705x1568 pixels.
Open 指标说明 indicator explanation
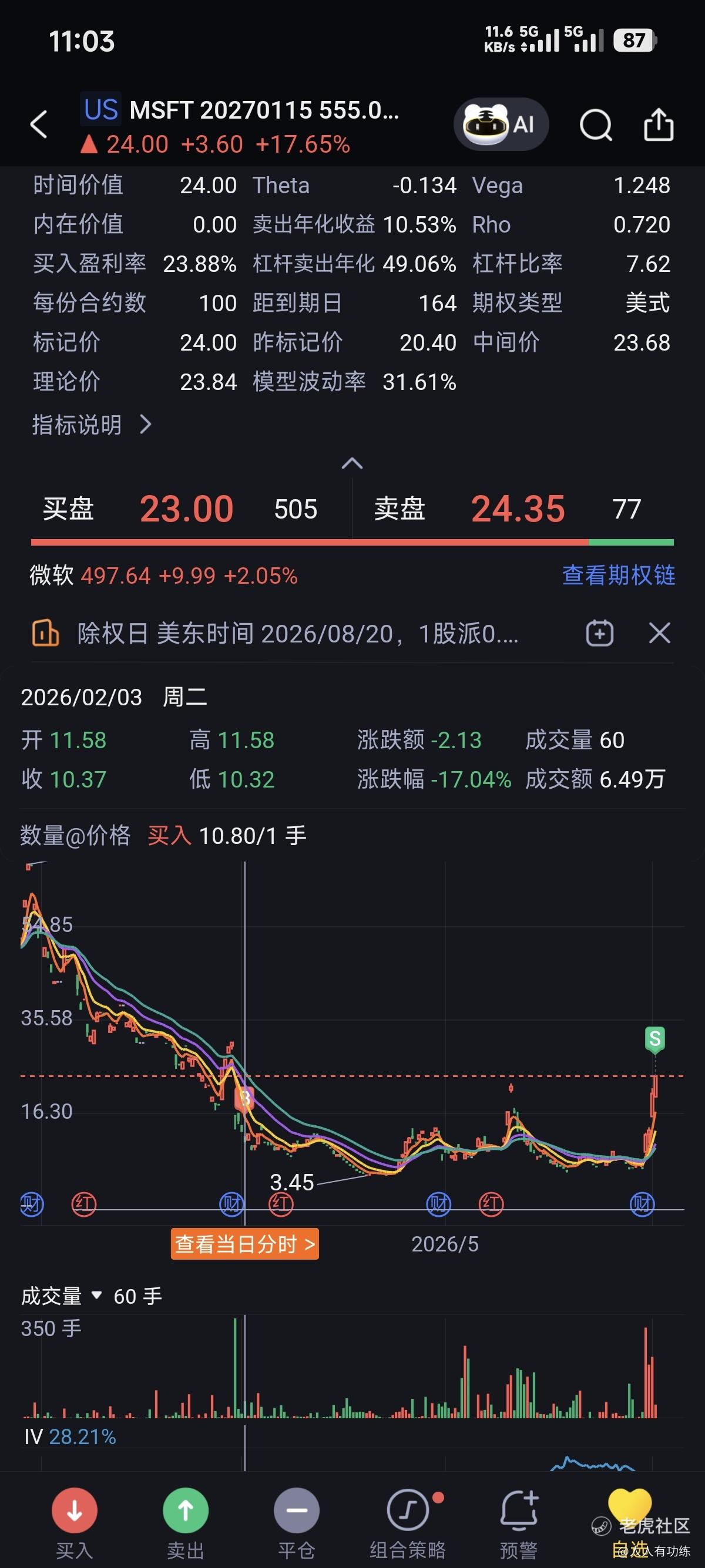(x=92, y=424)
